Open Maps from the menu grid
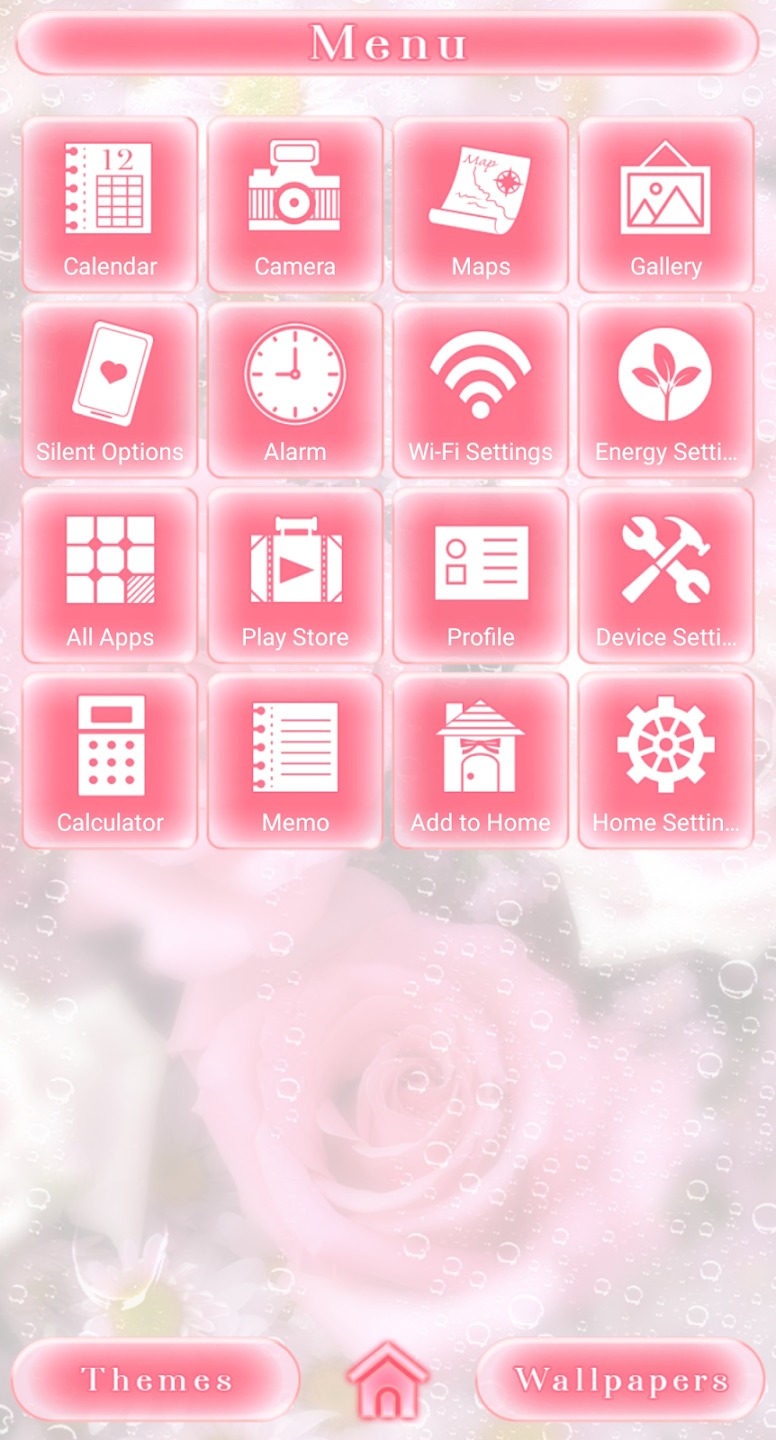This screenshot has height=1440, width=776. (x=481, y=204)
